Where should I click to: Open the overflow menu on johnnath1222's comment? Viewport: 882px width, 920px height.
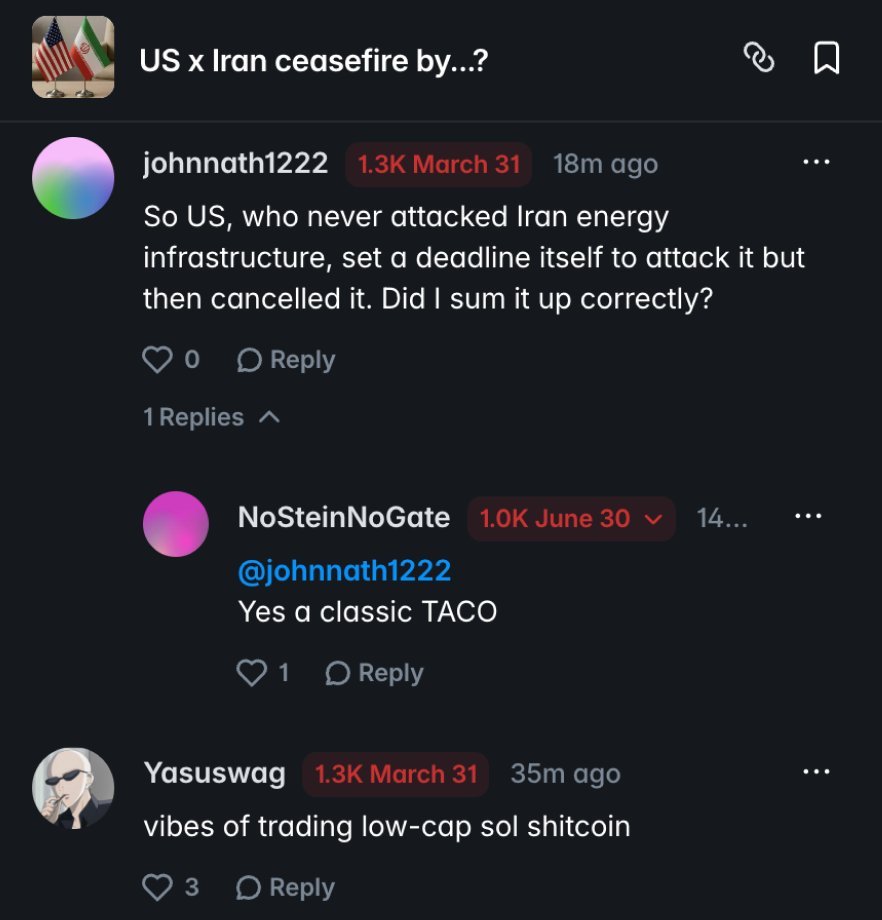tap(817, 161)
